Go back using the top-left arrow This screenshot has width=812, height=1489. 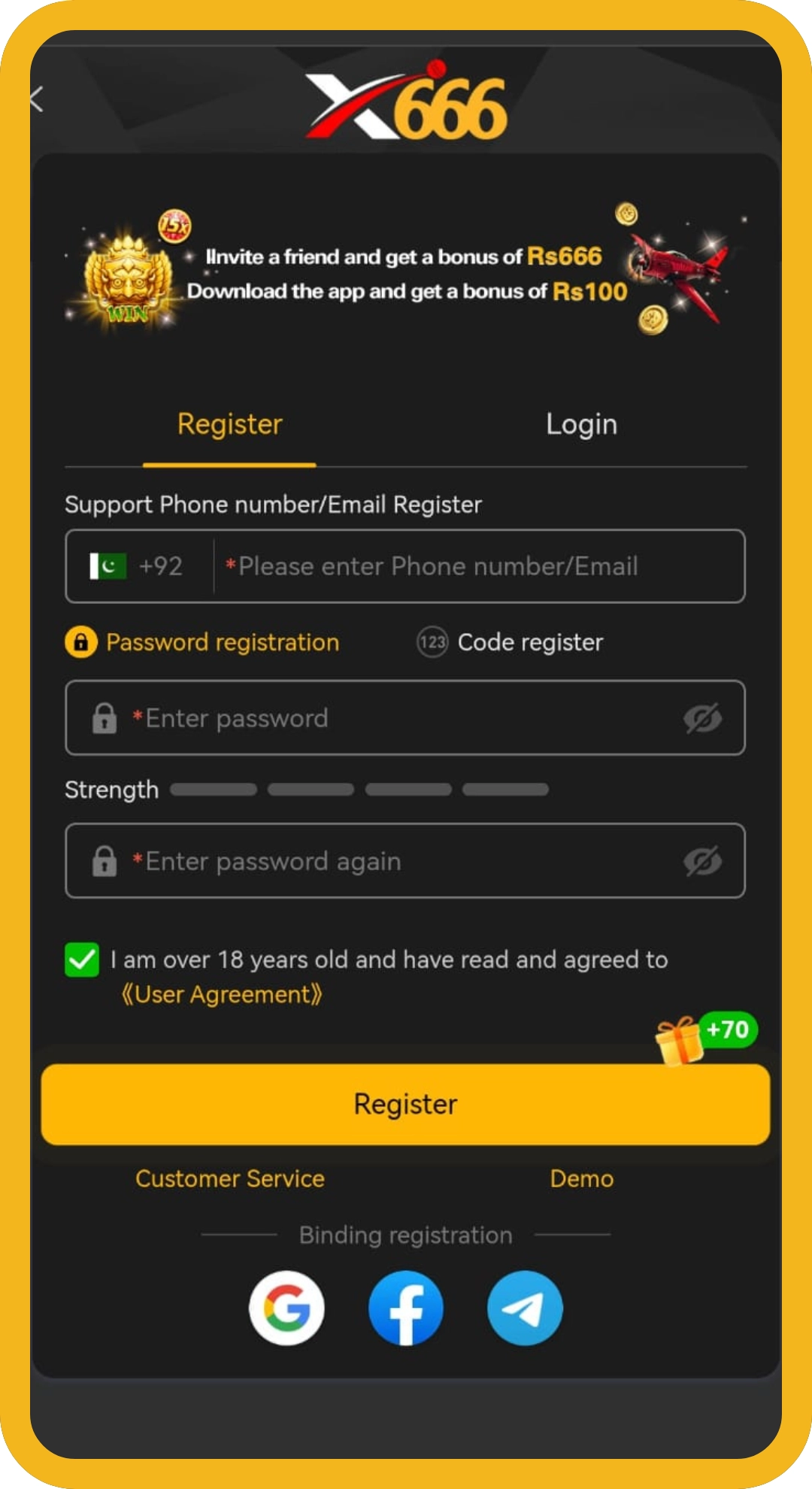(37, 99)
